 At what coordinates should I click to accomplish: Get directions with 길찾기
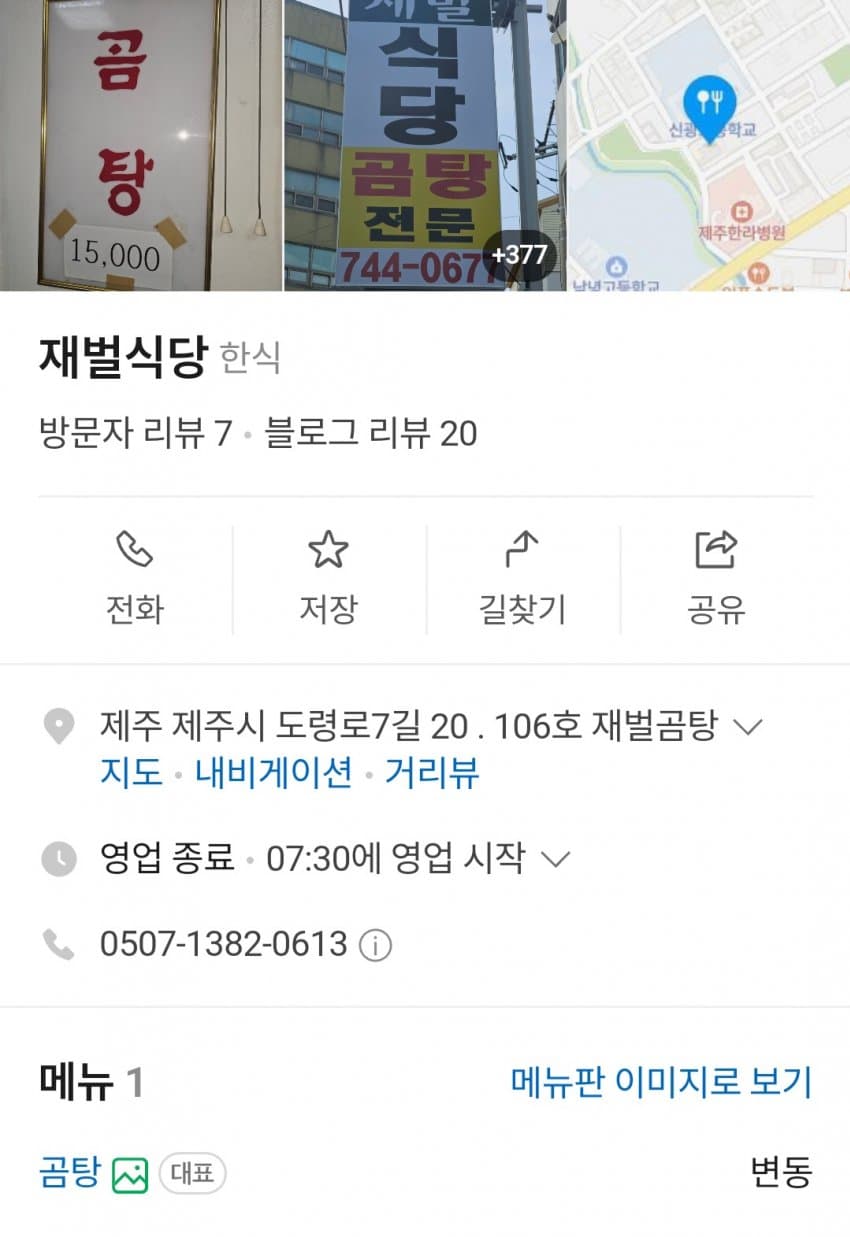tap(522, 578)
